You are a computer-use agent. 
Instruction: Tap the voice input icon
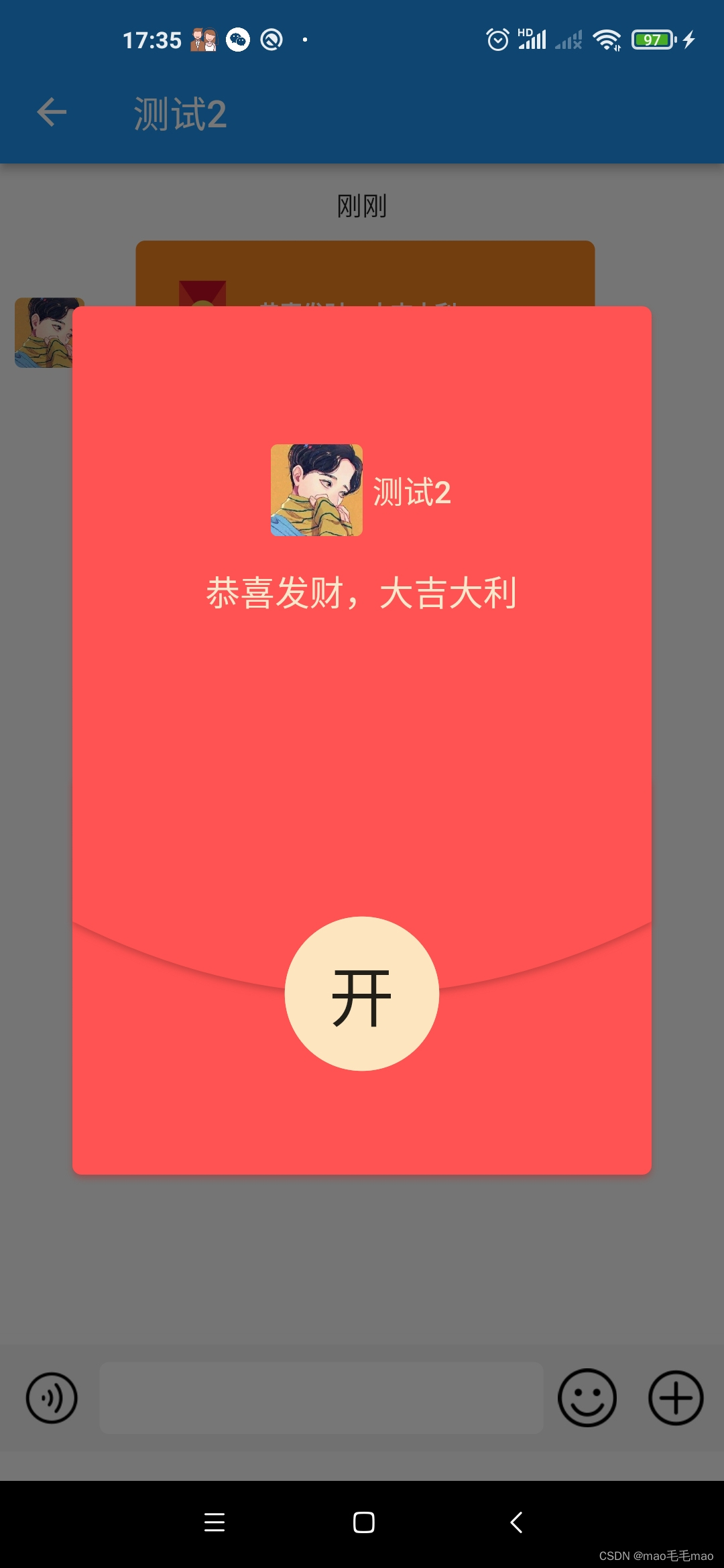pyautogui.click(x=52, y=1398)
